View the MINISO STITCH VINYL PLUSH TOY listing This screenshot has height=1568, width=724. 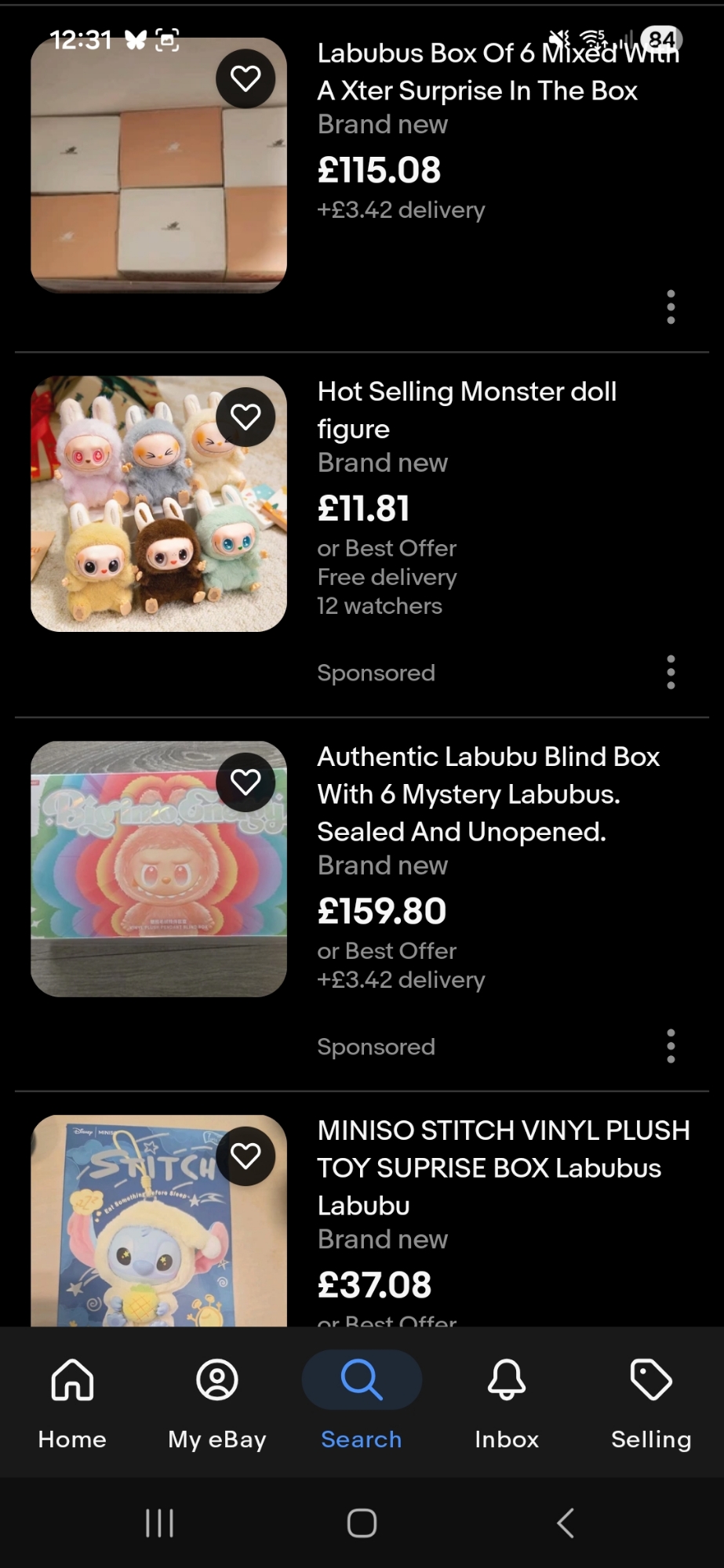point(503,1167)
